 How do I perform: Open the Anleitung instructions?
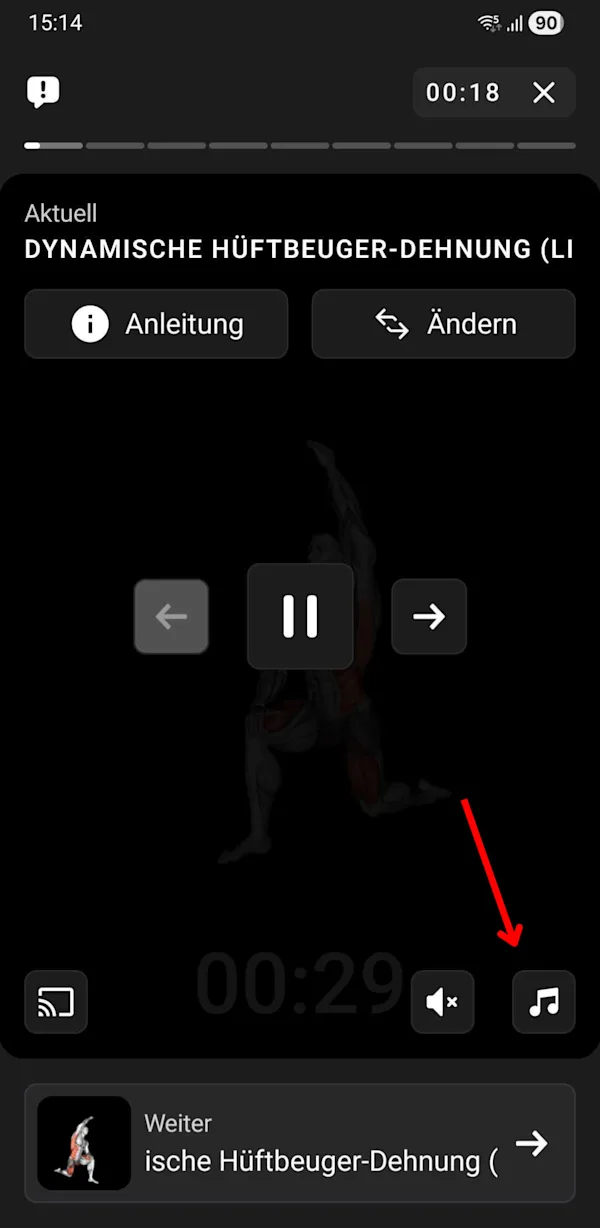tap(156, 324)
